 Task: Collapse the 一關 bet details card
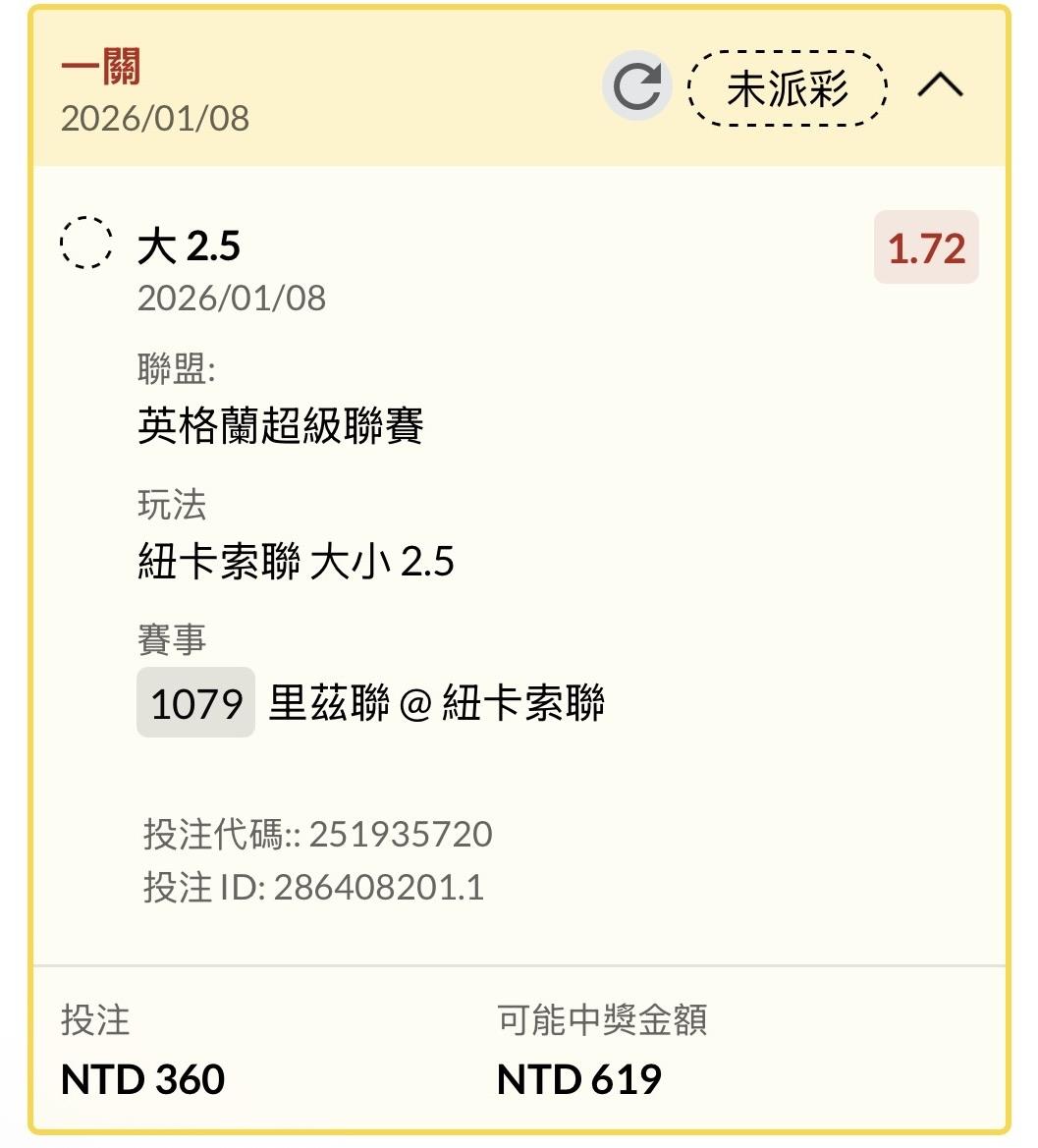(x=940, y=87)
